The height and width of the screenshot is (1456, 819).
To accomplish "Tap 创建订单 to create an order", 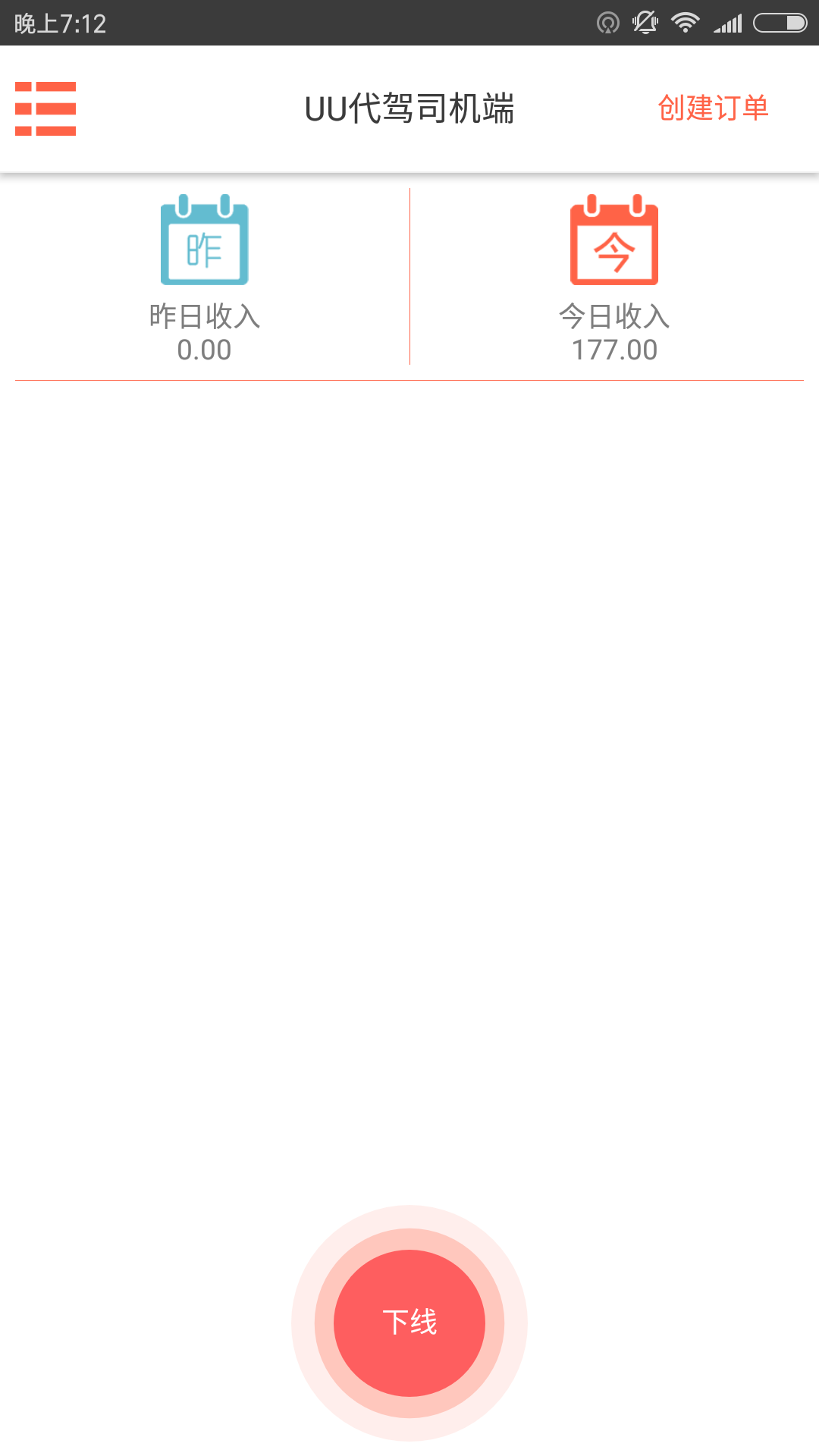I will [713, 108].
